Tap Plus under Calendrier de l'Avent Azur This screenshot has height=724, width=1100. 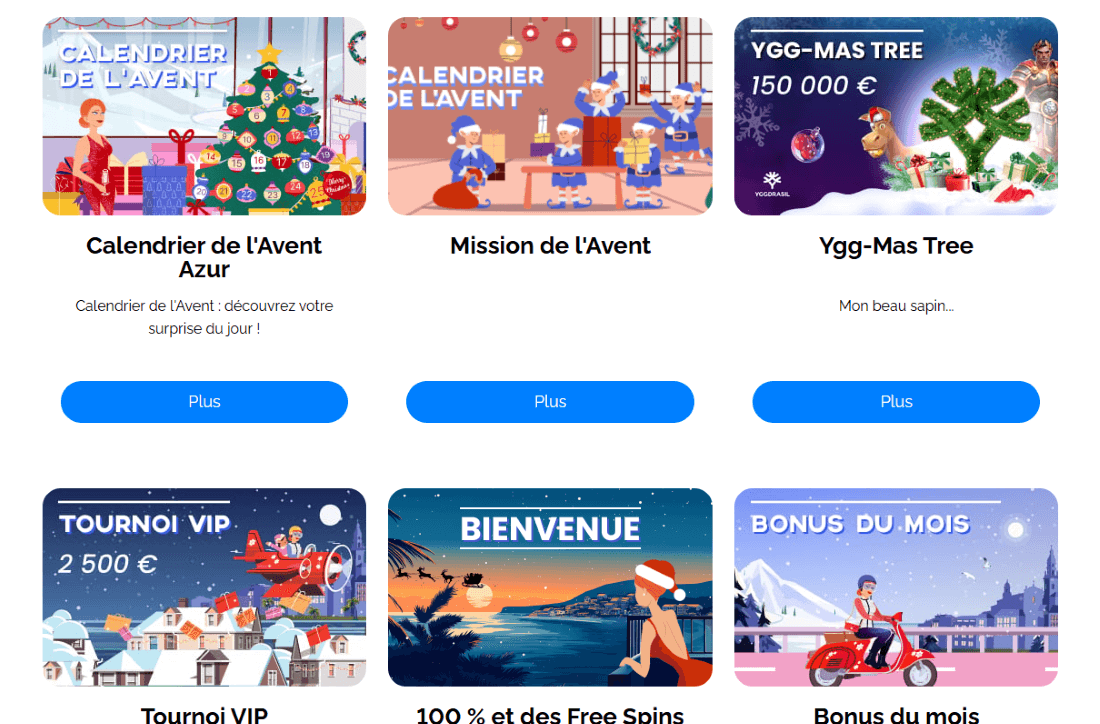[204, 402]
